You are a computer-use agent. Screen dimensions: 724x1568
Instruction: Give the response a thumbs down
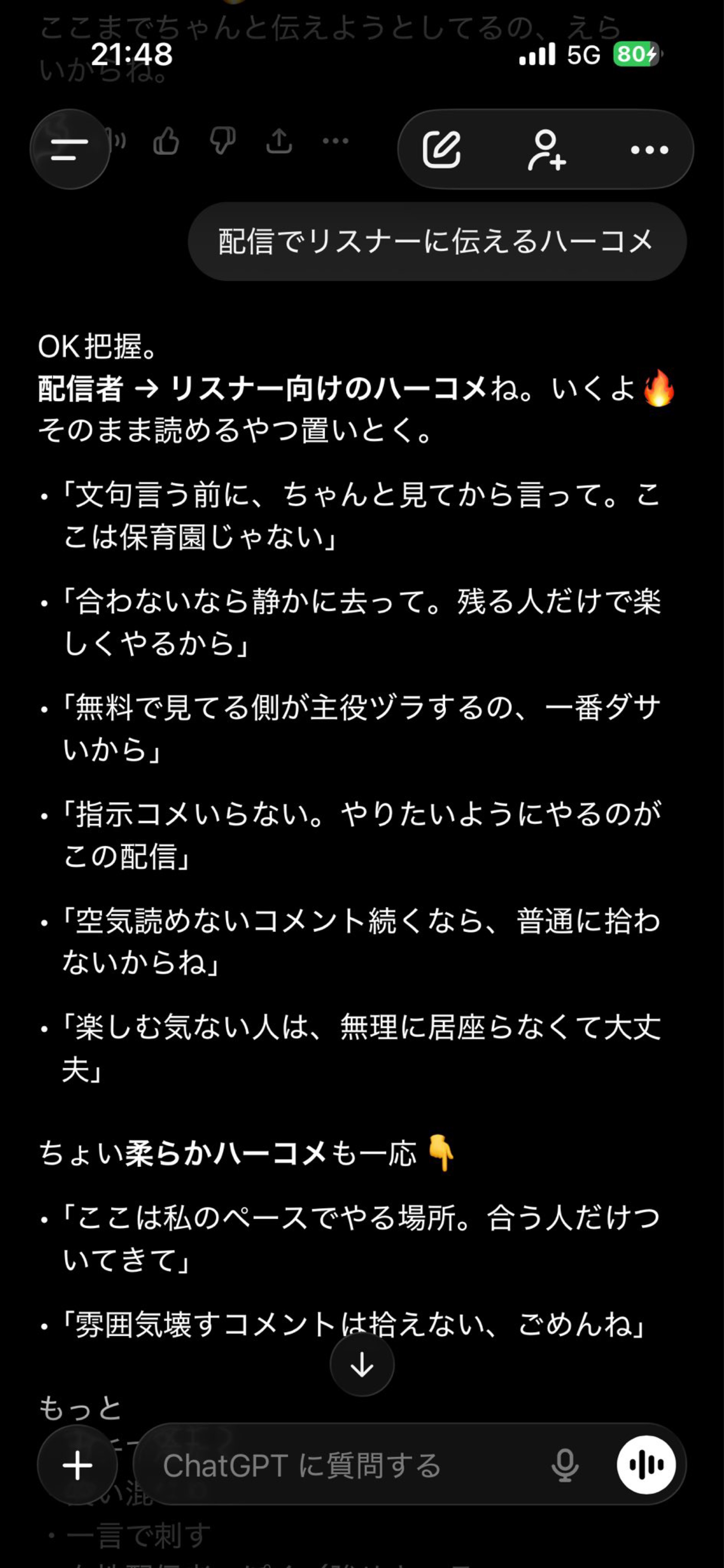coord(223,141)
